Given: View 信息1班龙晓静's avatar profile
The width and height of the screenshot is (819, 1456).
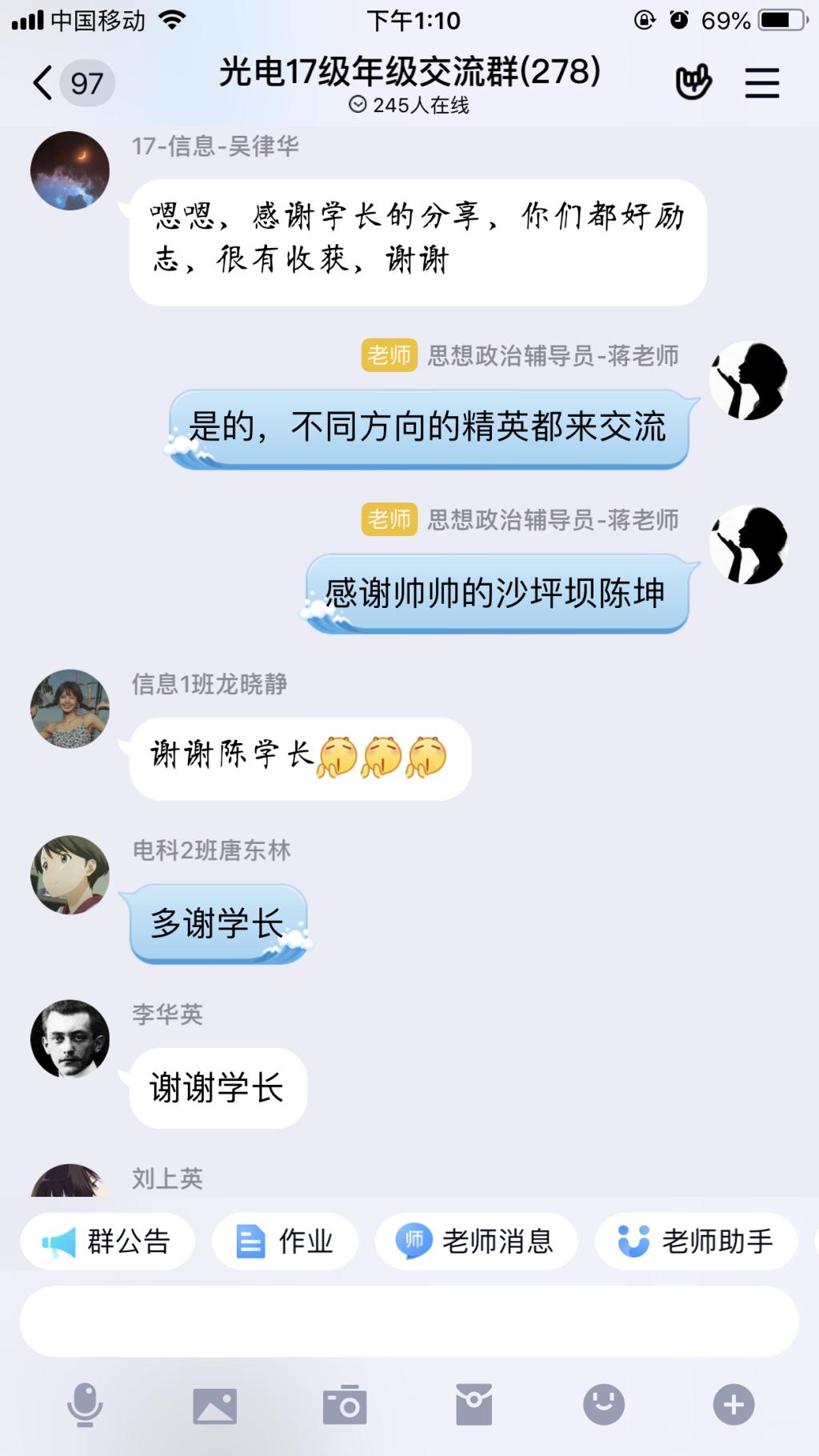Looking at the screenshot, I should coord(70,709).
